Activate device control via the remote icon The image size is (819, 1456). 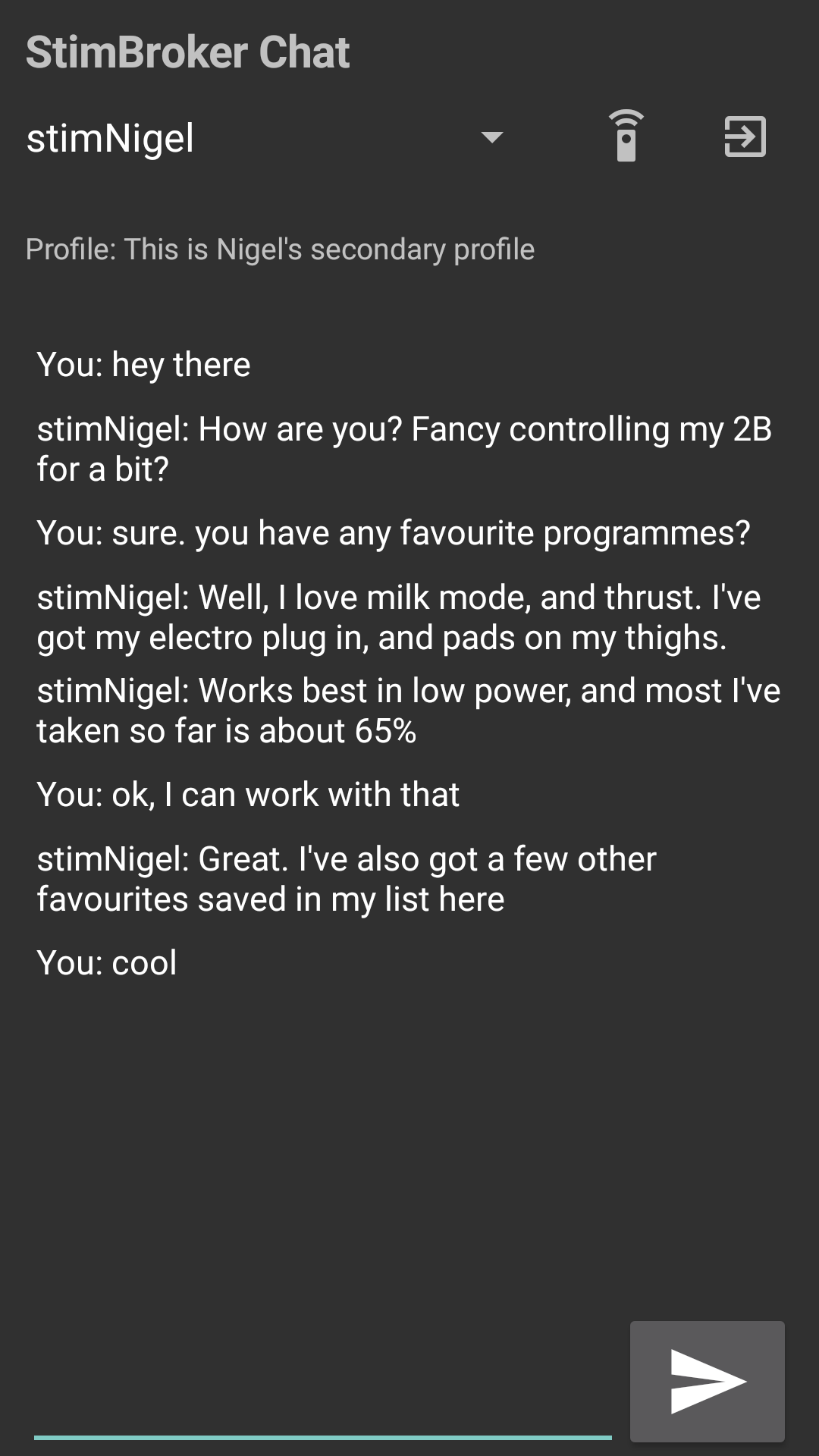tap(626, 137)
